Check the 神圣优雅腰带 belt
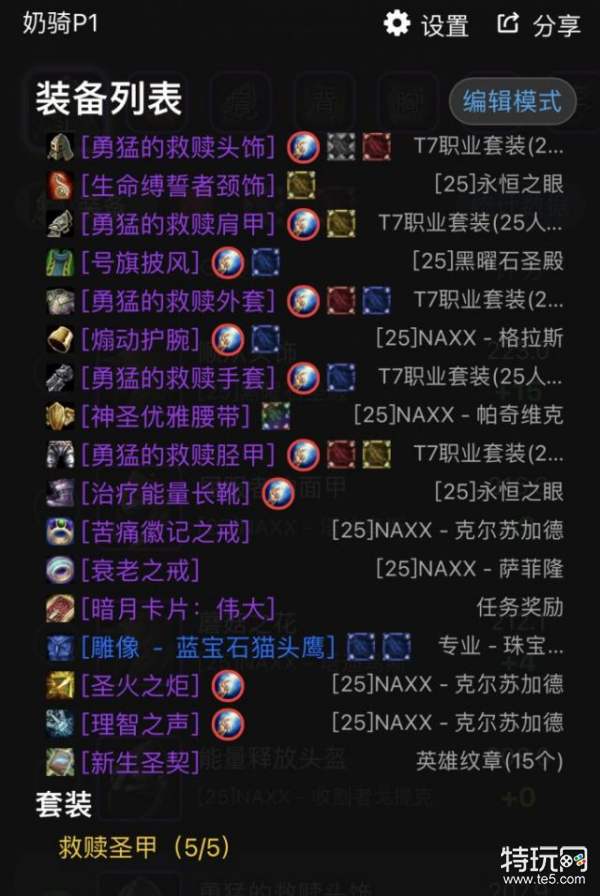This screenshot has height=896, width=600. (x=164, y=415)
